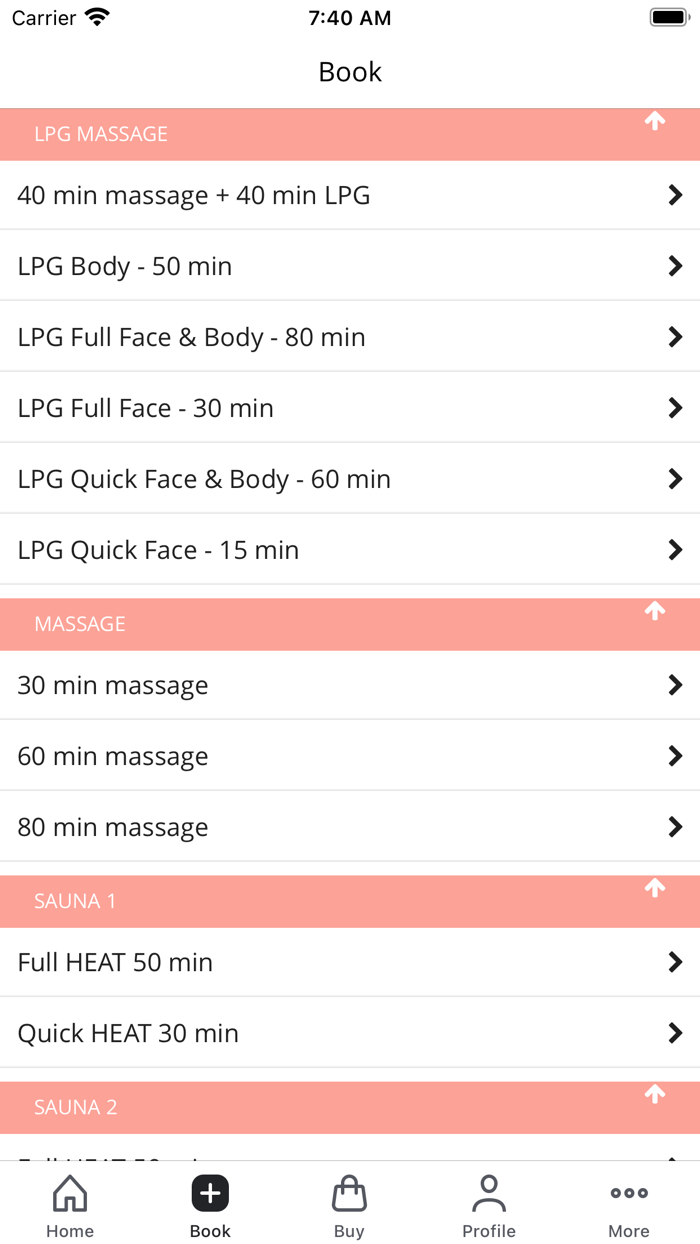
Task: Book LPG Full Face & Body - 80 min
Action: tap(350, 337)
